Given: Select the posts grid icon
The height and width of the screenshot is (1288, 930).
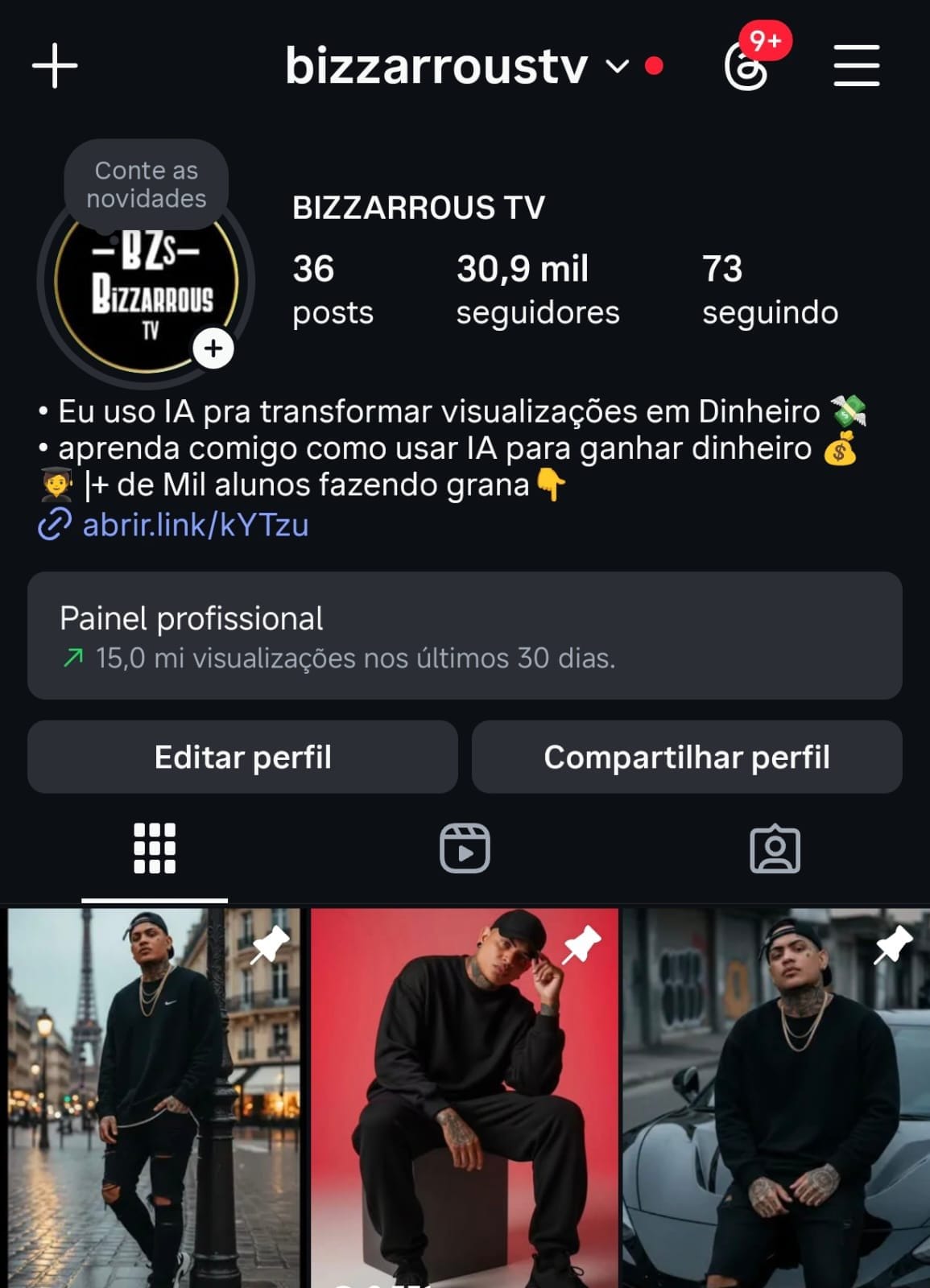Looking at the screenshot, I should tap(155, 846).
